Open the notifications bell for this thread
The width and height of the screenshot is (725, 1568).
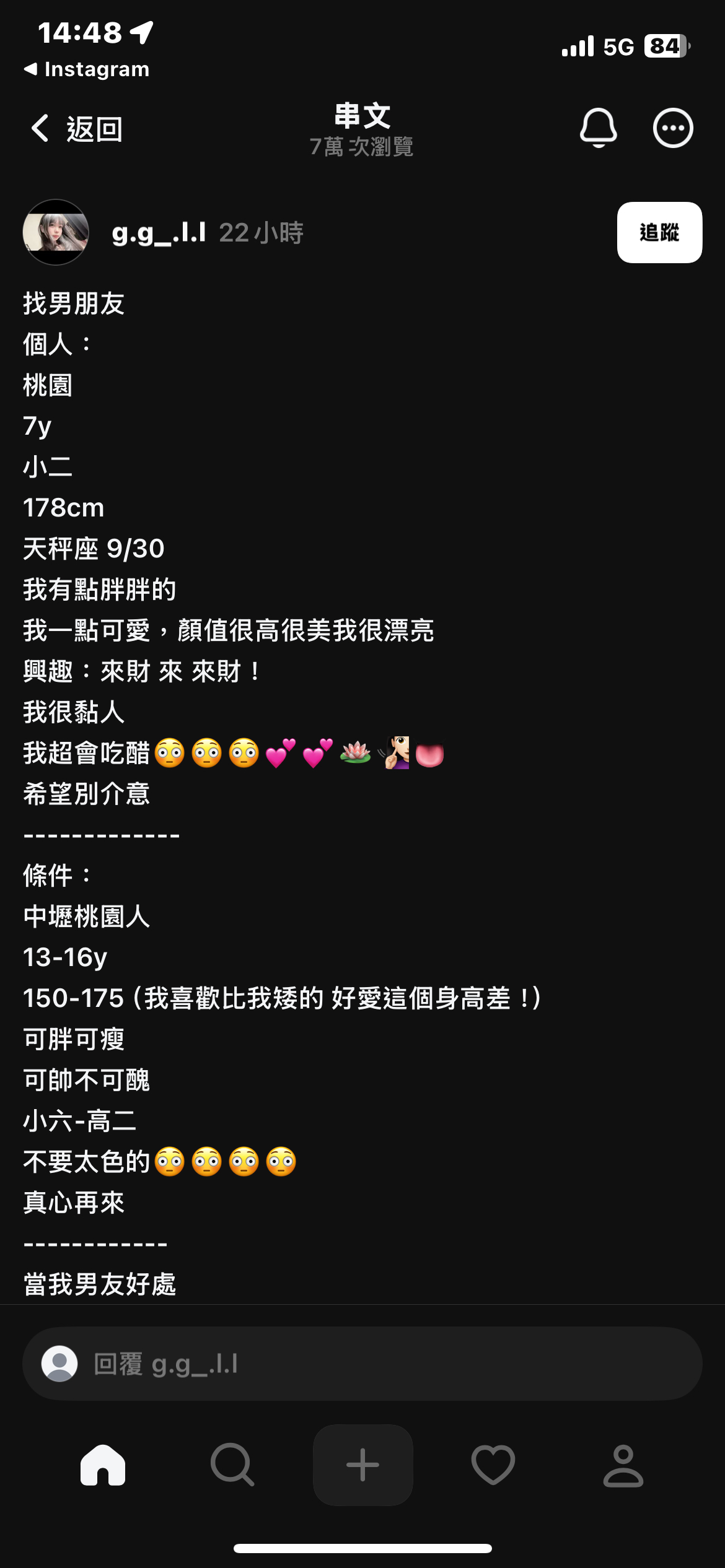tap(598, 128)
